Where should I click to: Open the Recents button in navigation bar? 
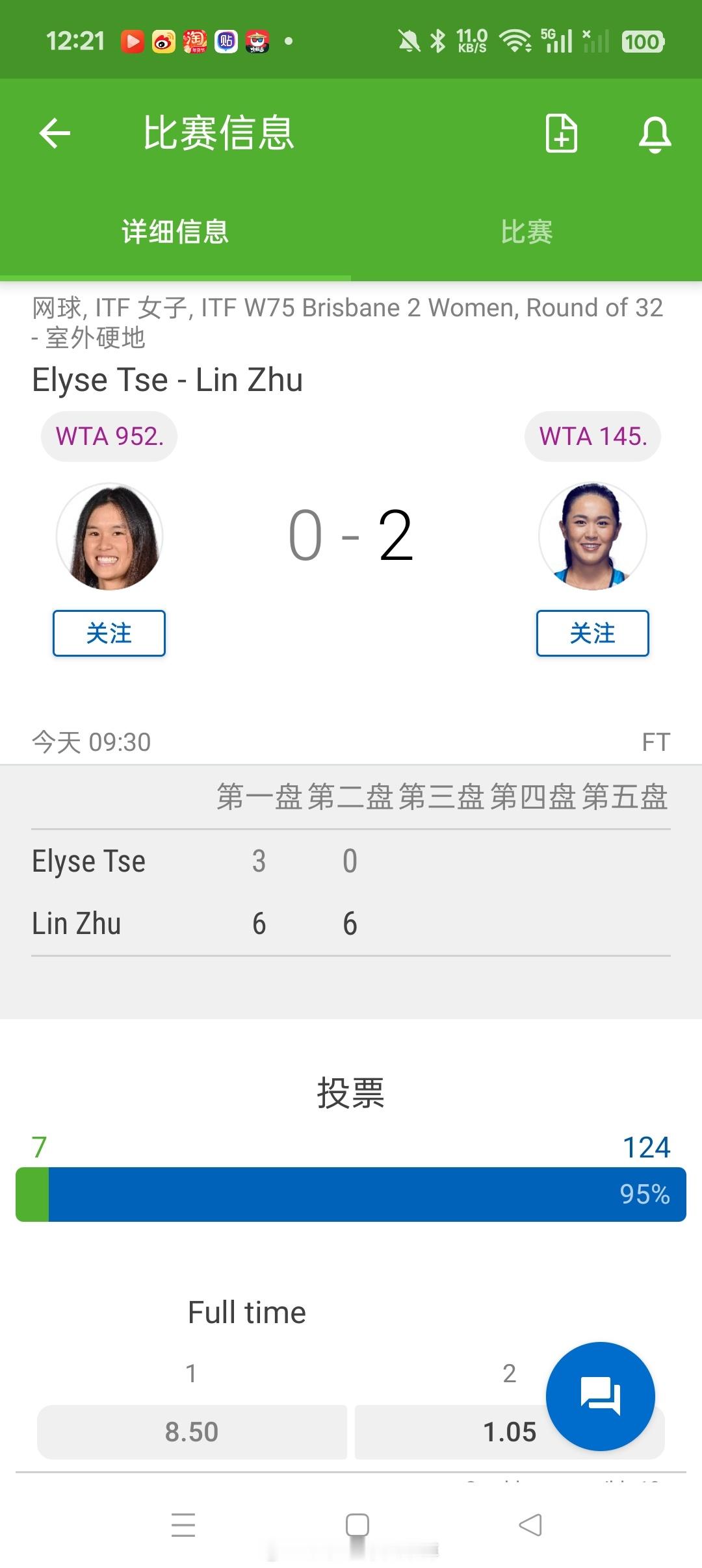click(184, 1523)
